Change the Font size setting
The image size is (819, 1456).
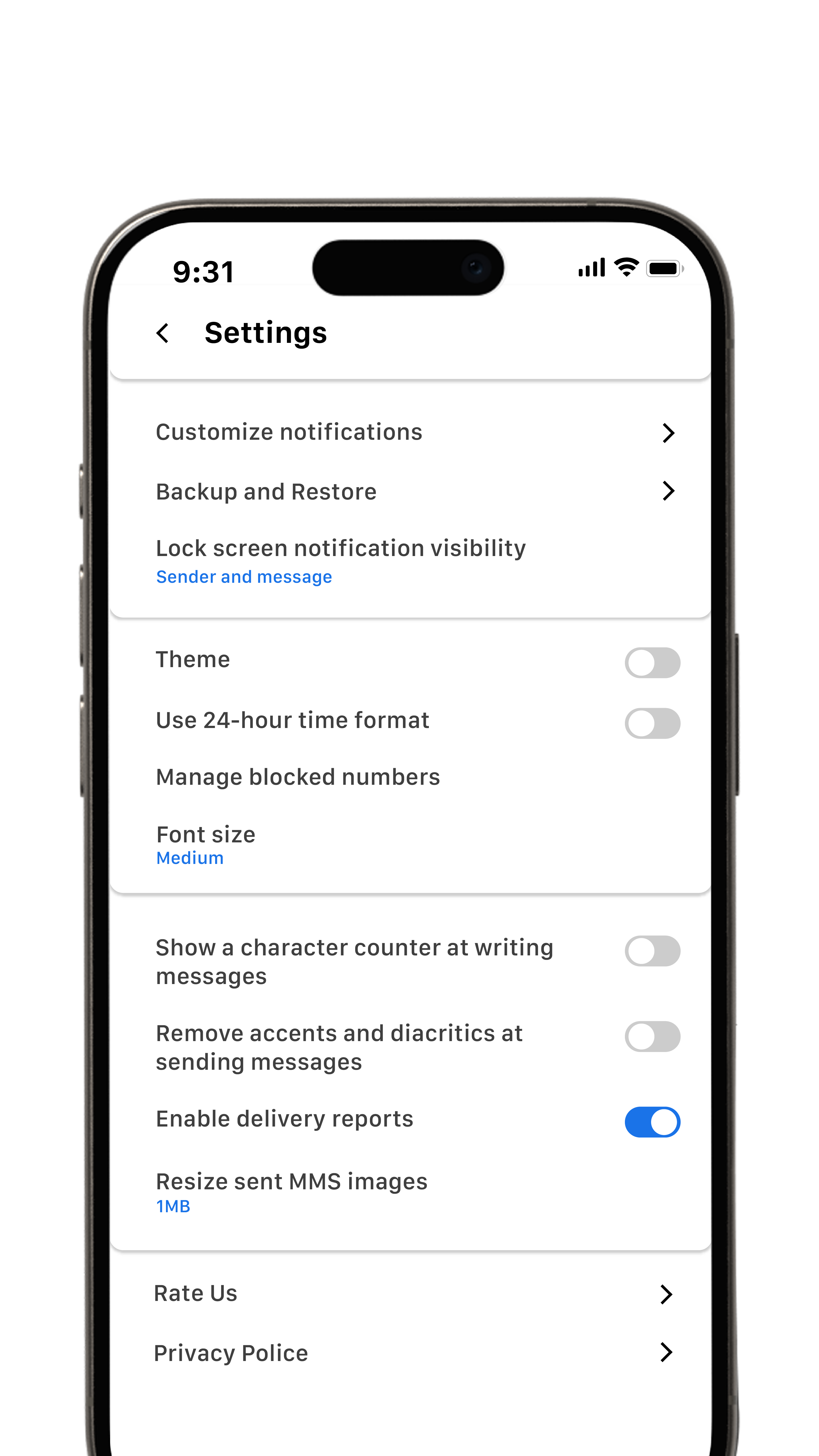pos(206,845)
